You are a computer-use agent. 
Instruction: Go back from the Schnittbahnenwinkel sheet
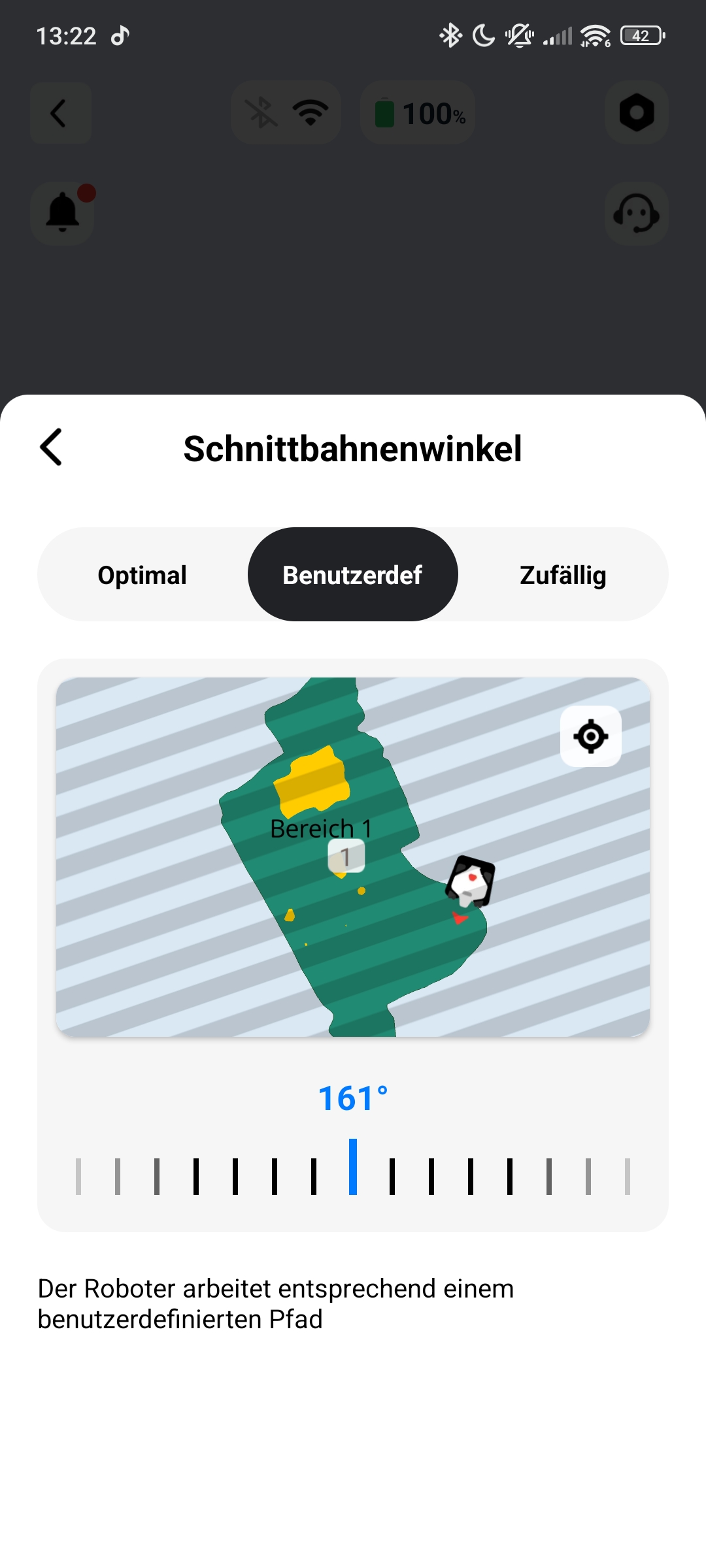coord(51,448)
